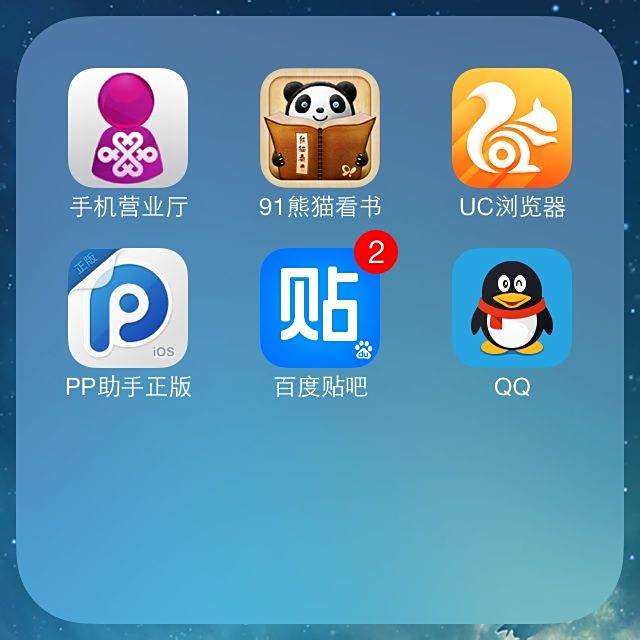
Task: Launch the QQ app
Action: [x=512, y=308]
